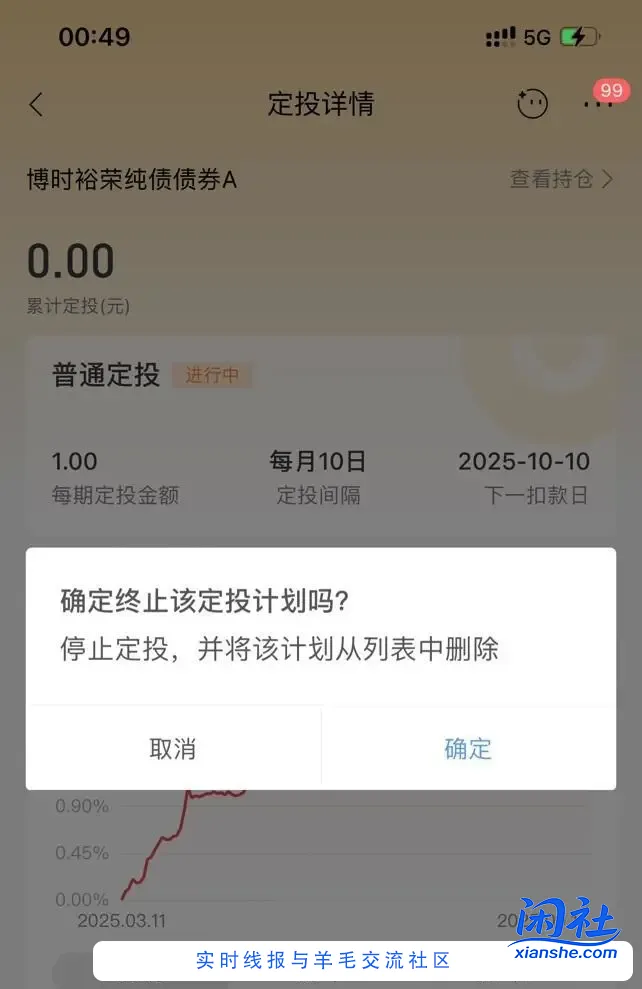Open the smiley face assistant icon

(532, 104)
